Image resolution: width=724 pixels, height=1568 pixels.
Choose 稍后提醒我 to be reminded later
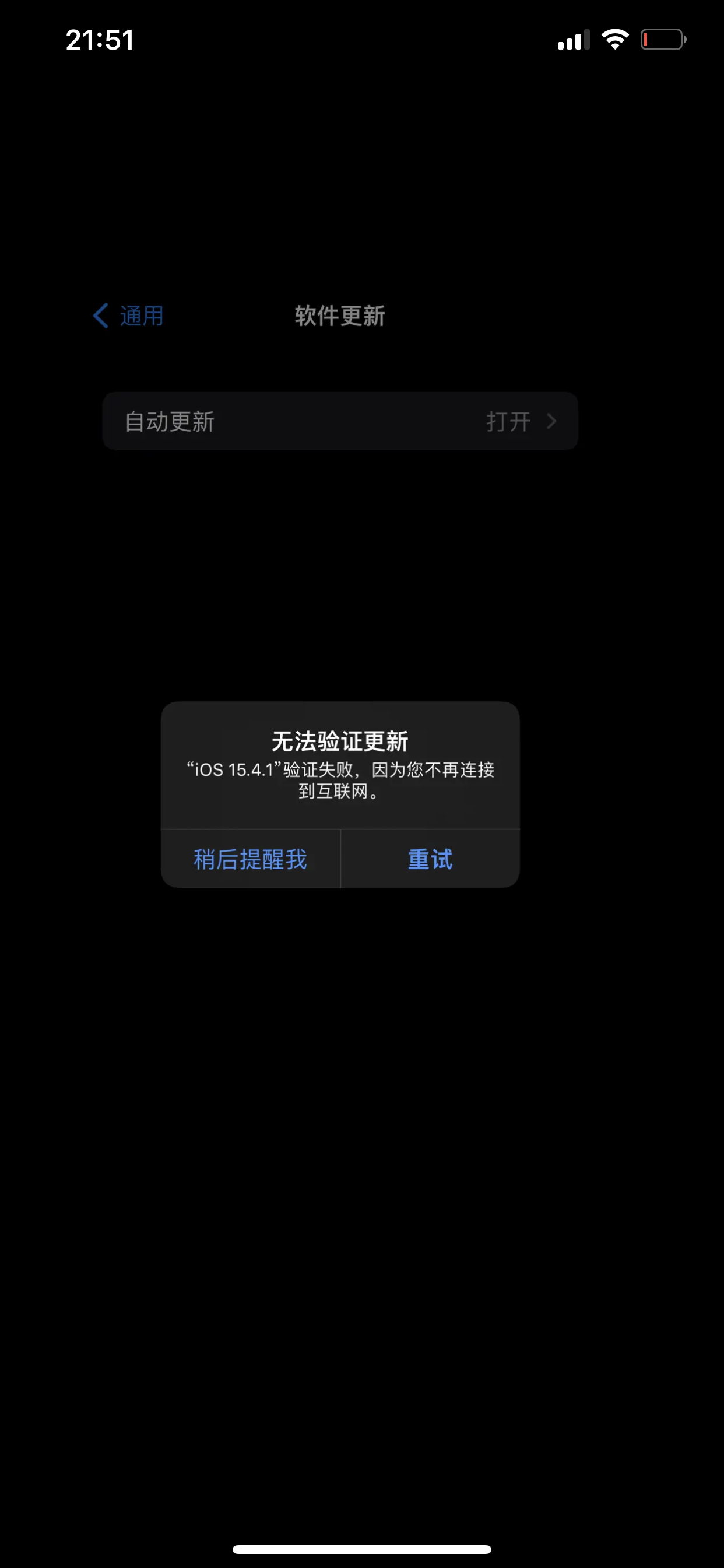pos(250,859)
